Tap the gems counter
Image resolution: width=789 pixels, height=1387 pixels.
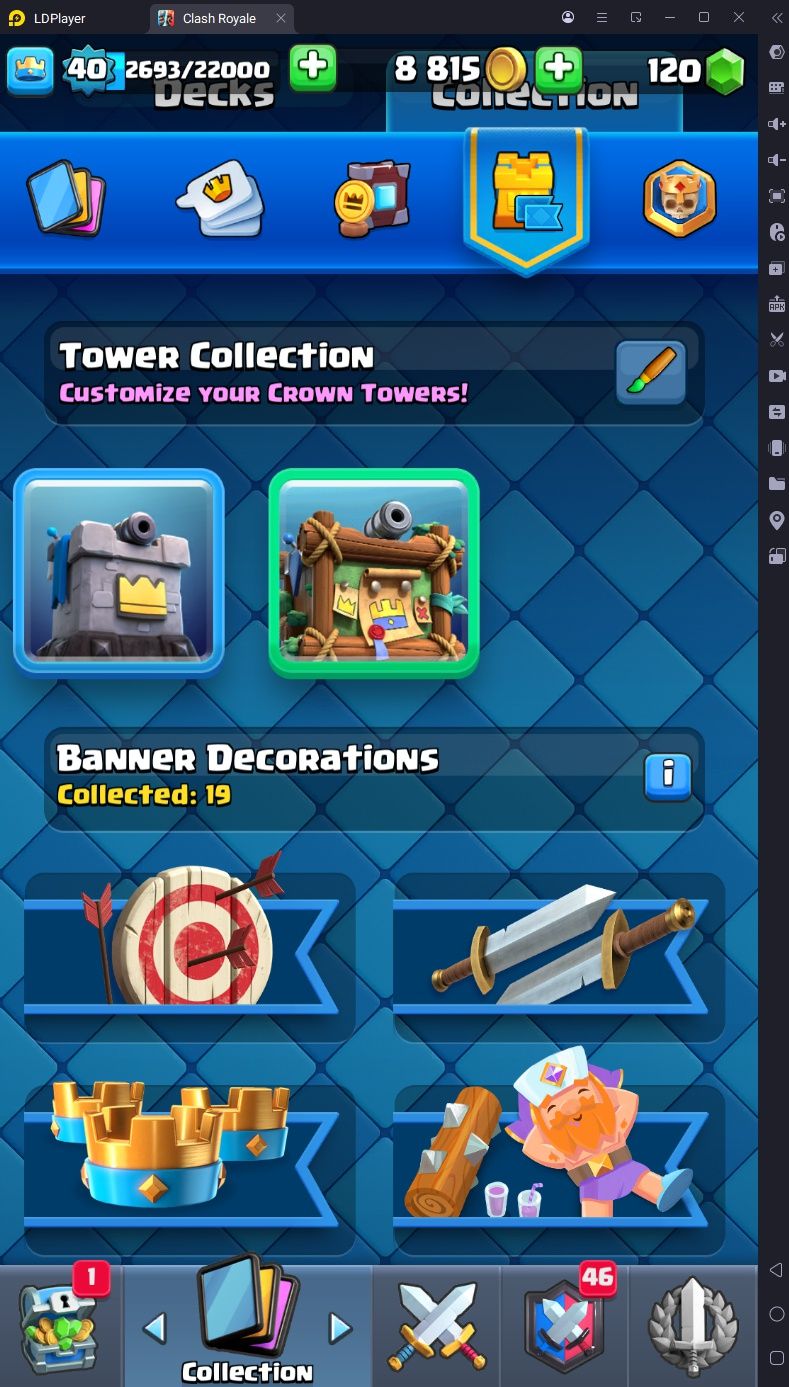pyautogui.click(x=696, y=70)
